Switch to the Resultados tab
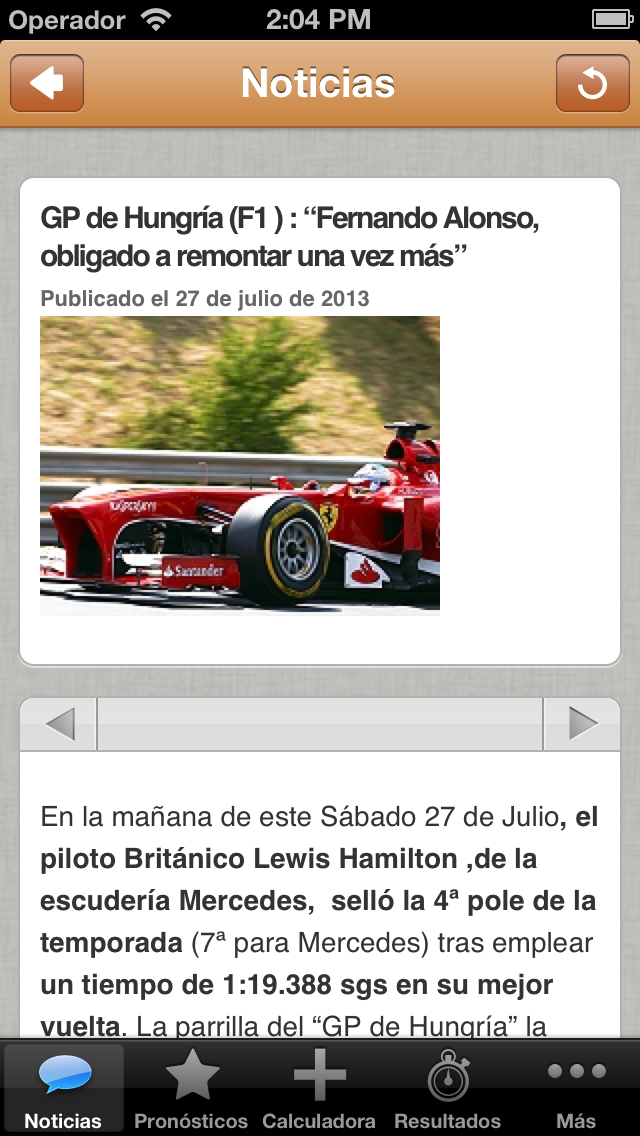The height and width of the screenshot is (1136, 640). (447, 1088)
